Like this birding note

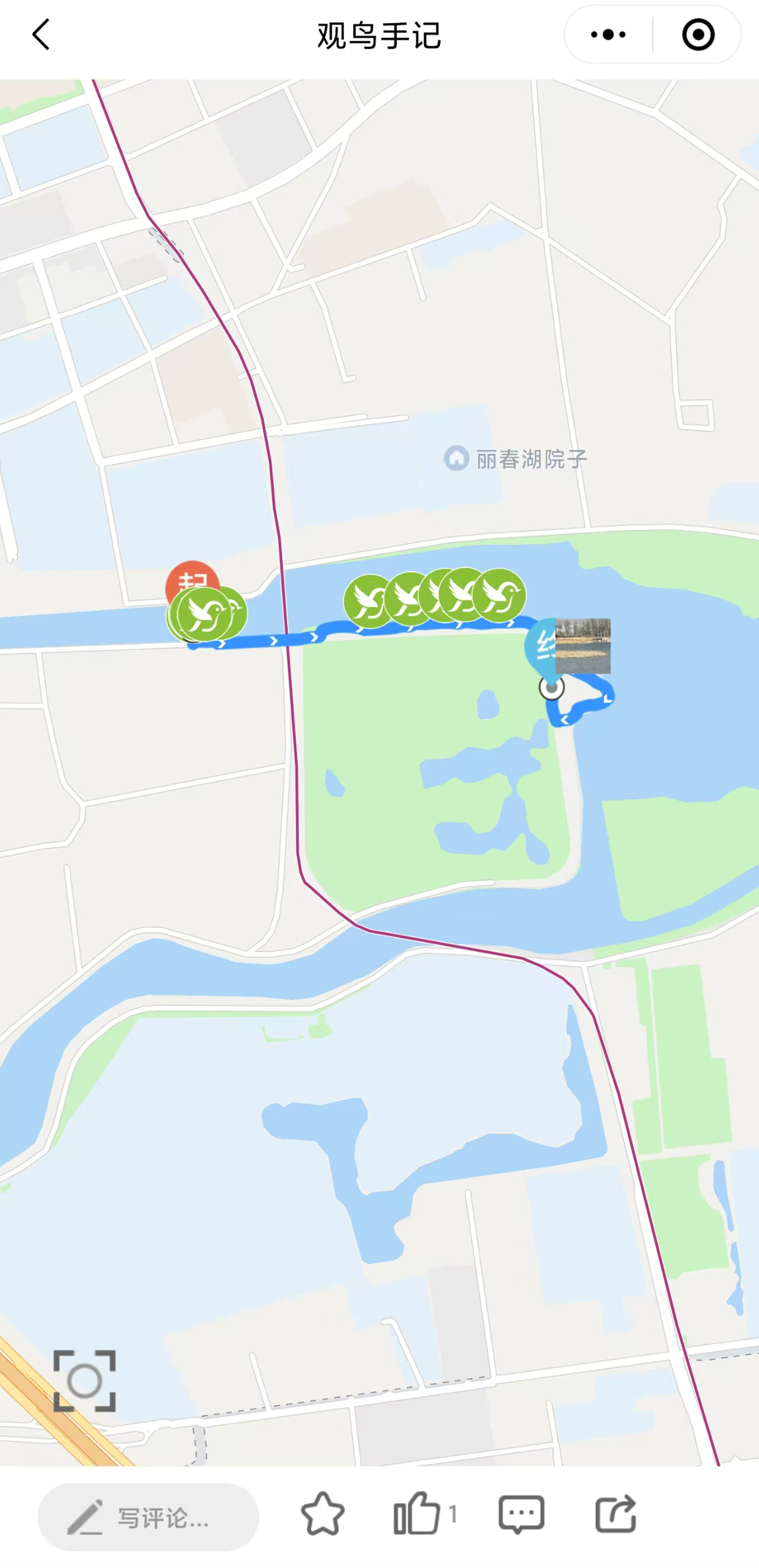pyautogui.click(x=417, y=1514)
